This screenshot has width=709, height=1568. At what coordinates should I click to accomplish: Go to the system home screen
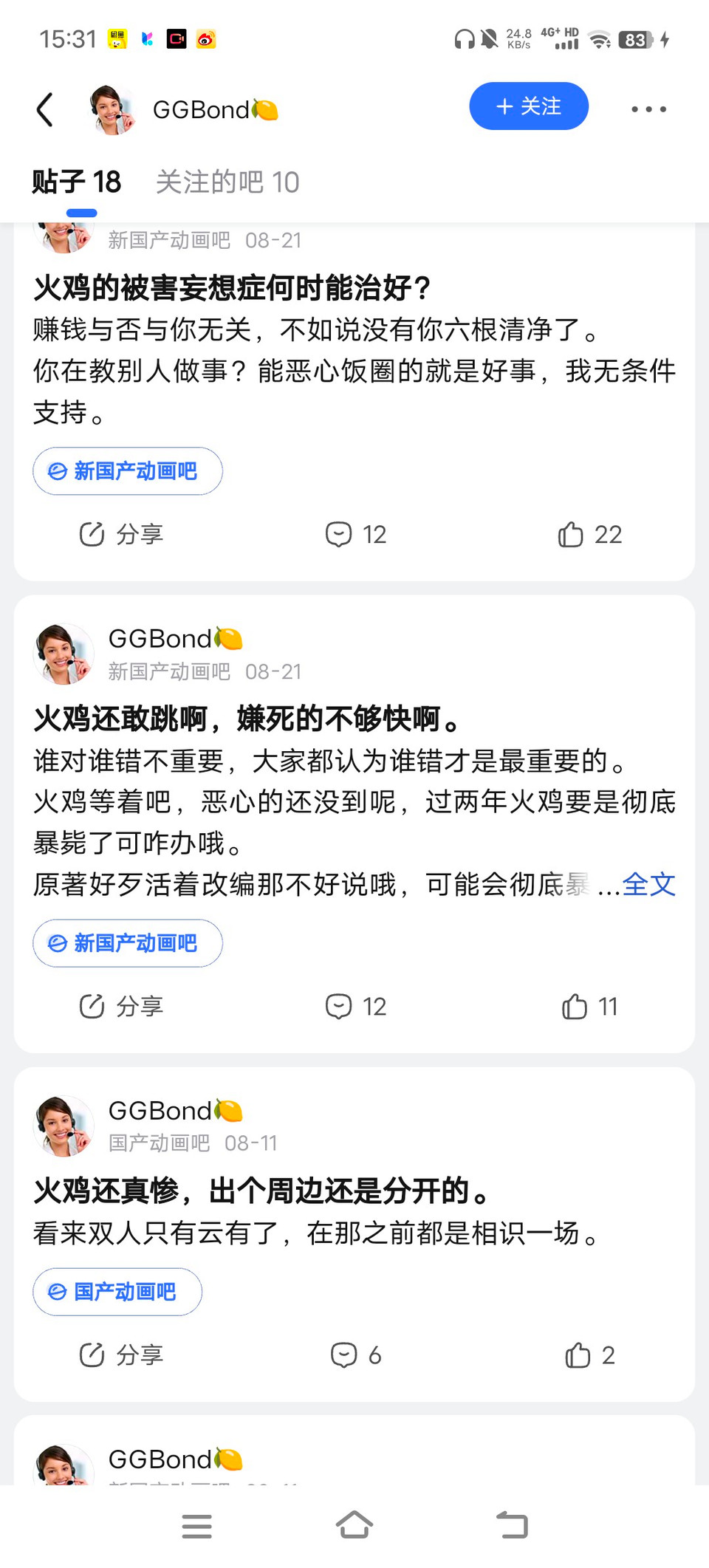tap(354, 1525)
